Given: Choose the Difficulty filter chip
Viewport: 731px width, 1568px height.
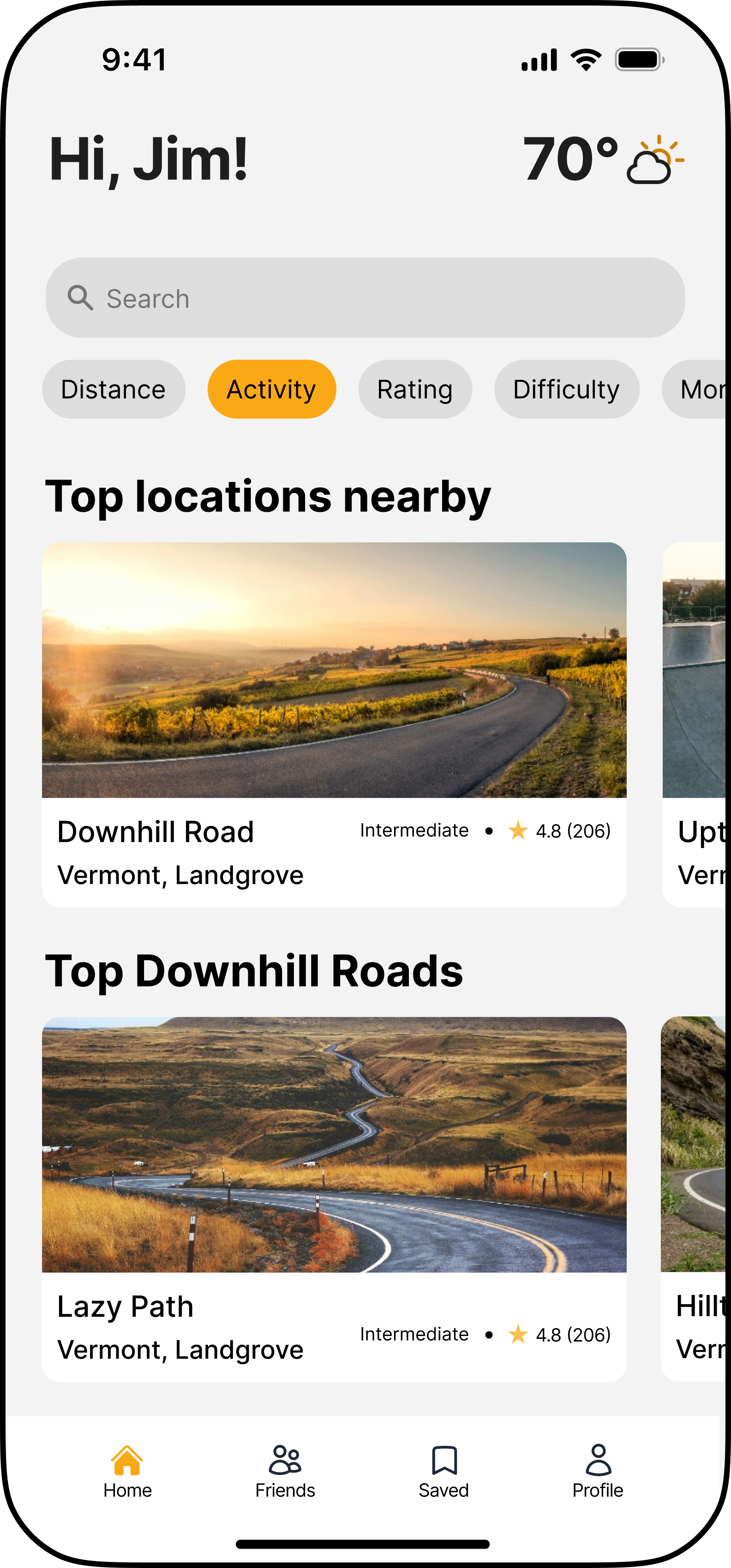Looking at the screenshot, I should click(x=567, y=390).
